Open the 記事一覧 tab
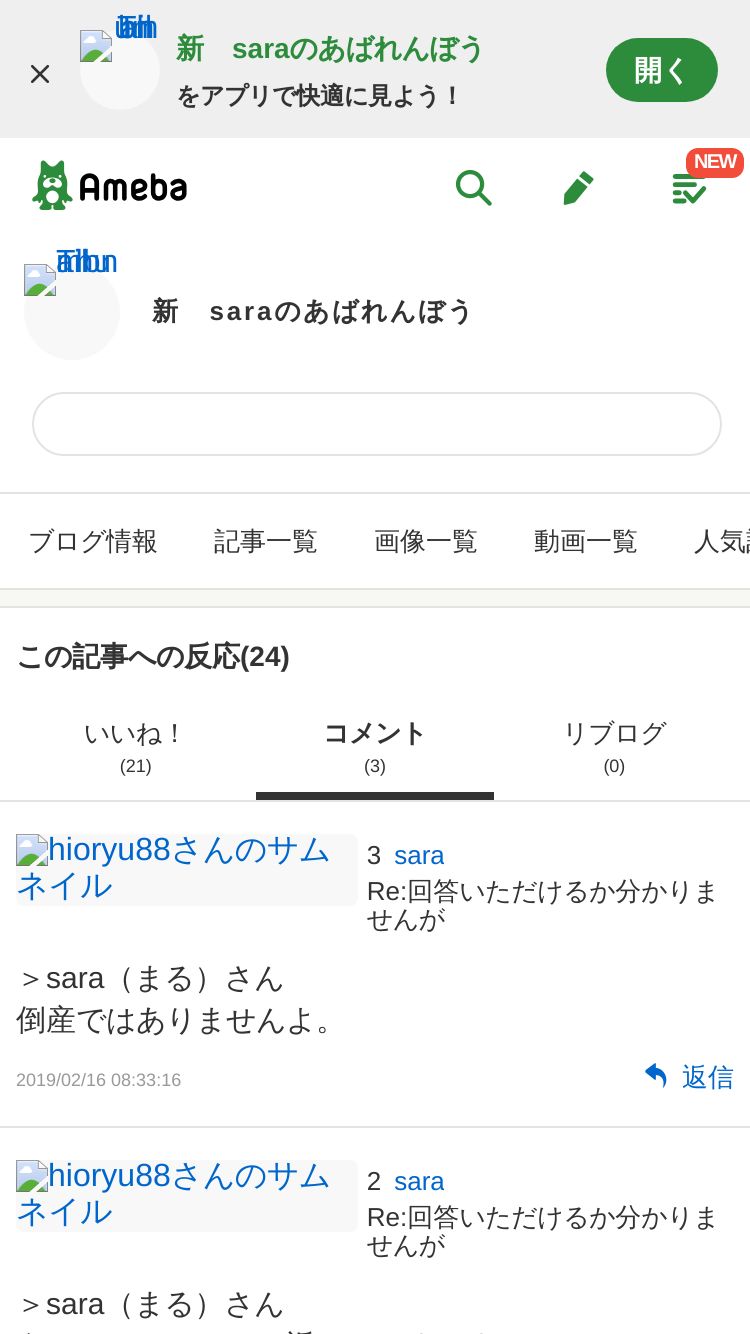 click(266, 541)
